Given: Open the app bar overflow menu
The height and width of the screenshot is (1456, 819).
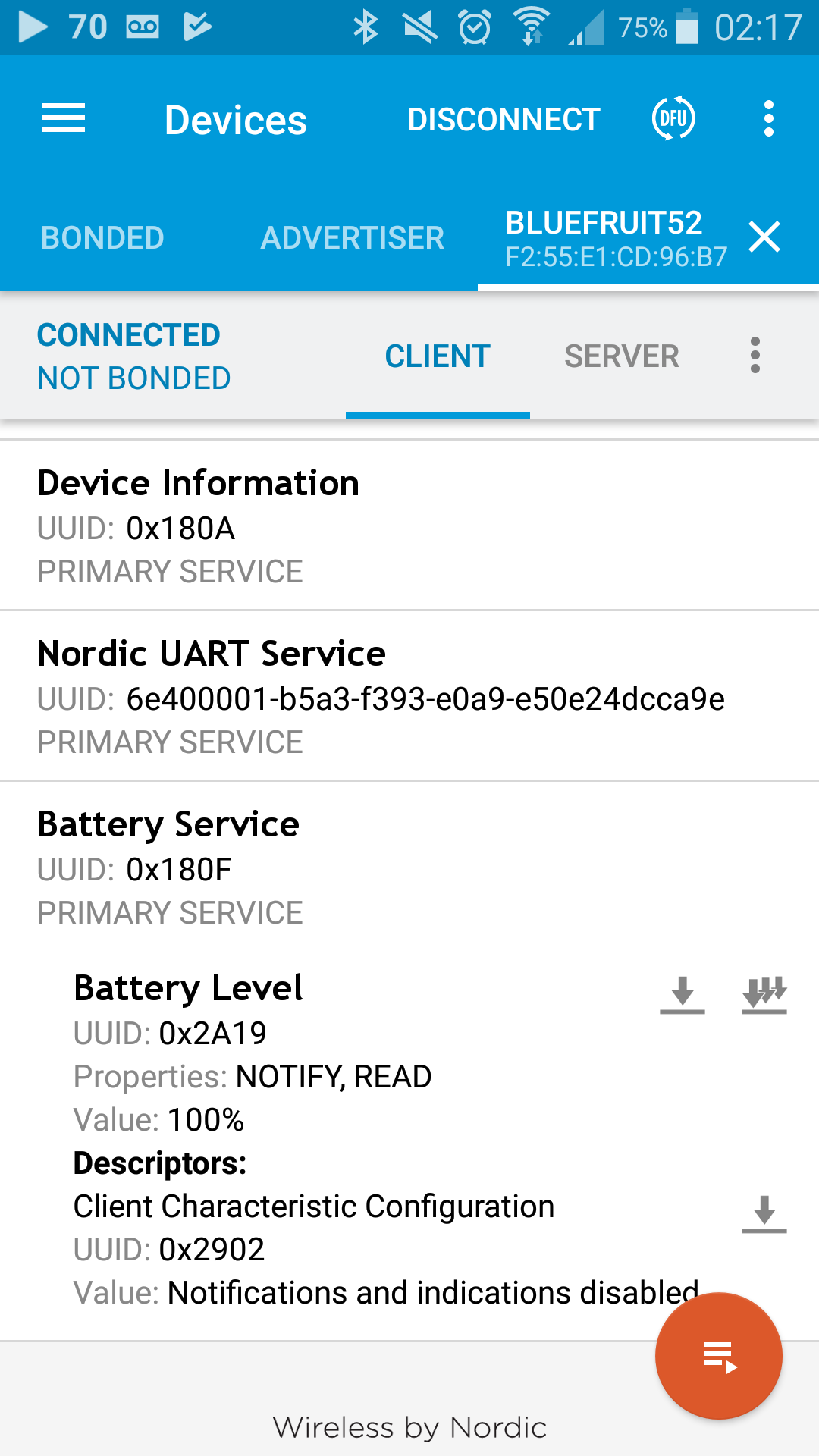Looking at the screenshot, I should pyautogui.click(x=769, y=119).
